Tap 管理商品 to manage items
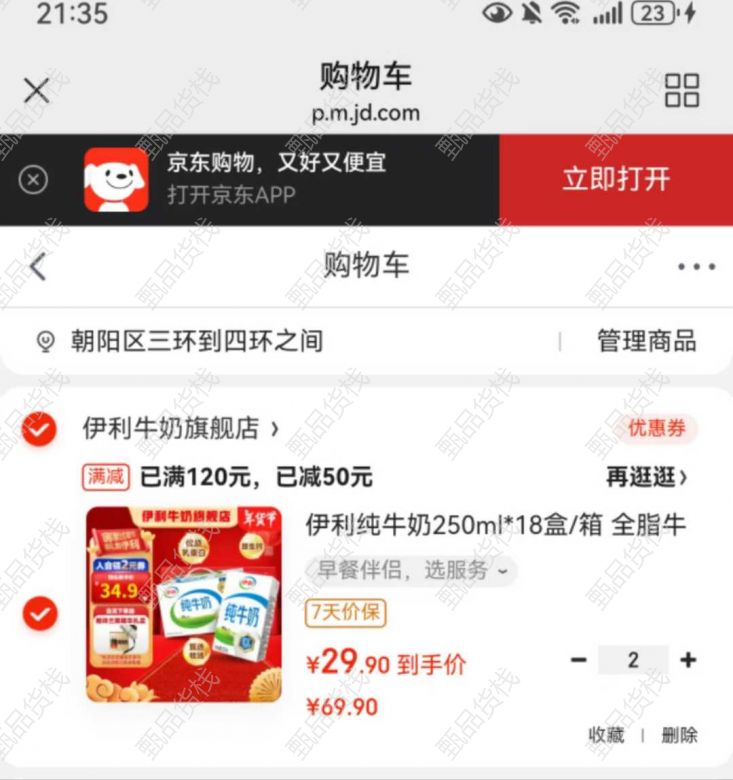Screen dimensions: 733x780 tap(646, 341)
